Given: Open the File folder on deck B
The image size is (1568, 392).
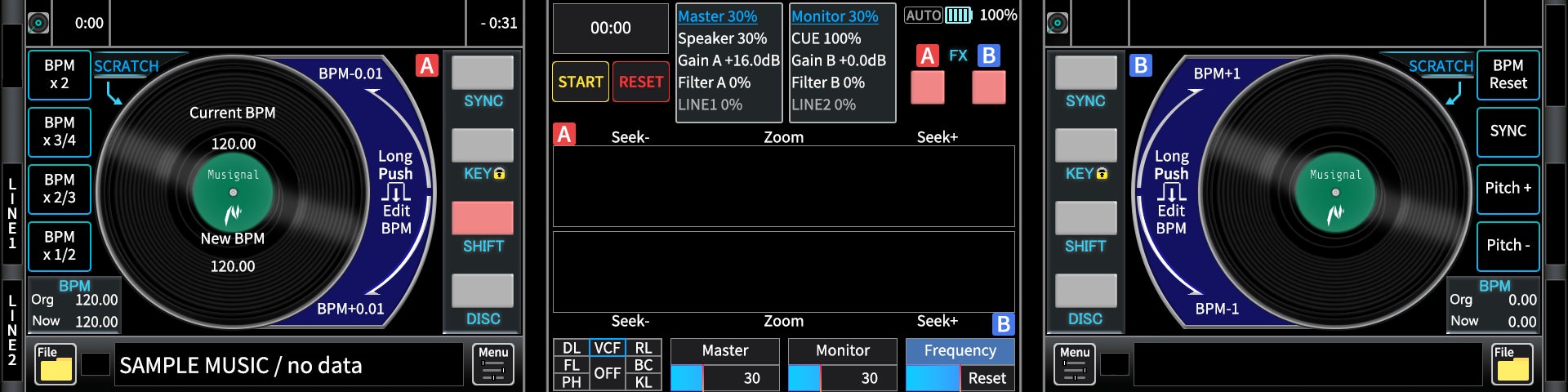Looking at the screenshot, I should (x=1512, y=364).
